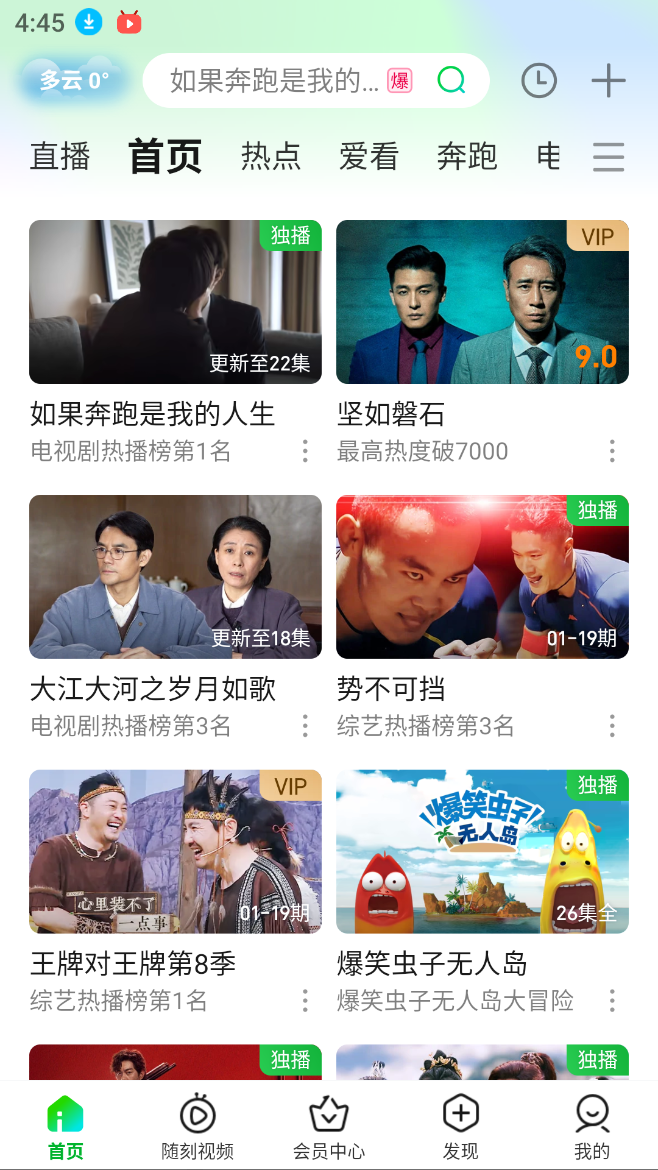Open the weather widget 多云 0°

tap(75, 81)
